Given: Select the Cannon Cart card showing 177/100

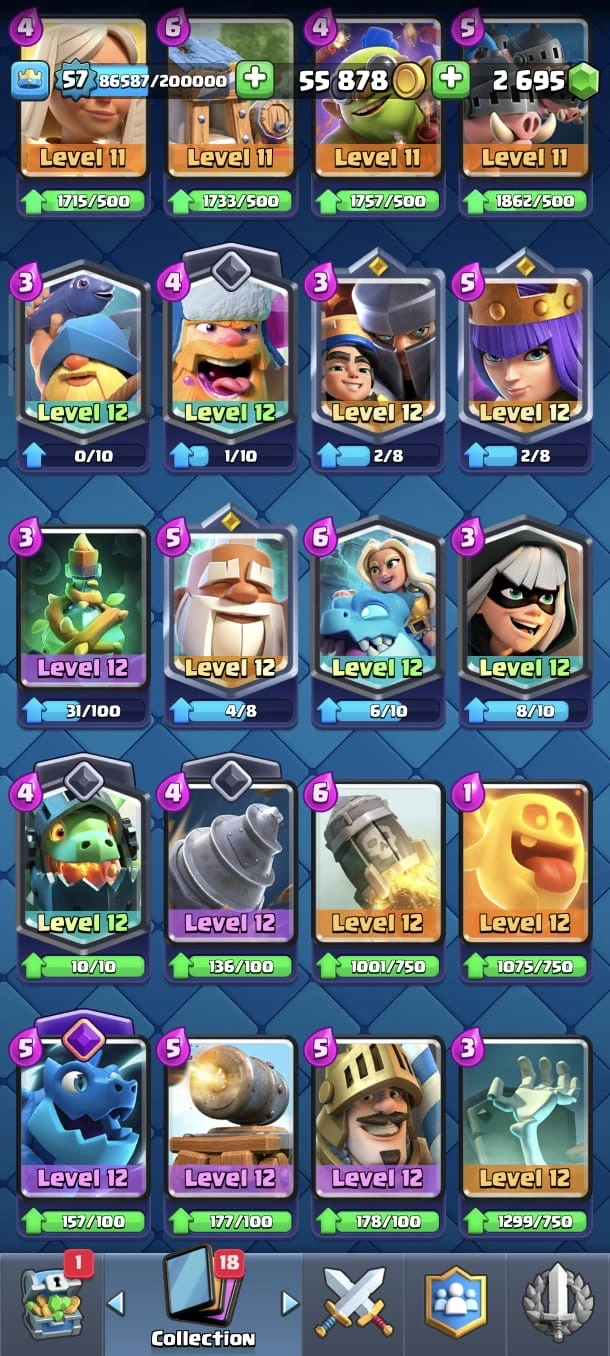Looking at the screenshot, I should pyautogui.click(x=230, y=1125).
